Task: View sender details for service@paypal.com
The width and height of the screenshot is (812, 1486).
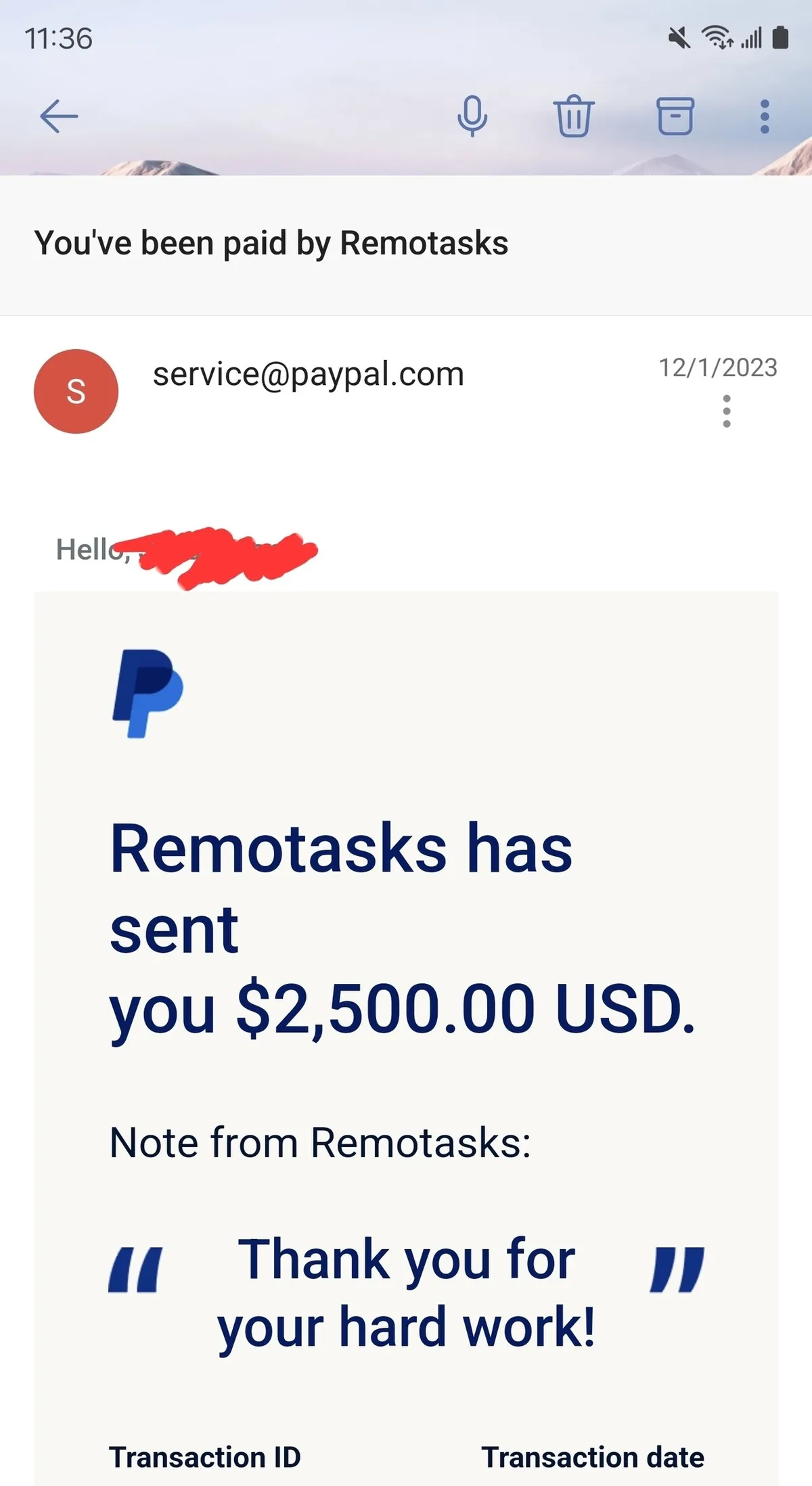Action: tap(309, 374)
